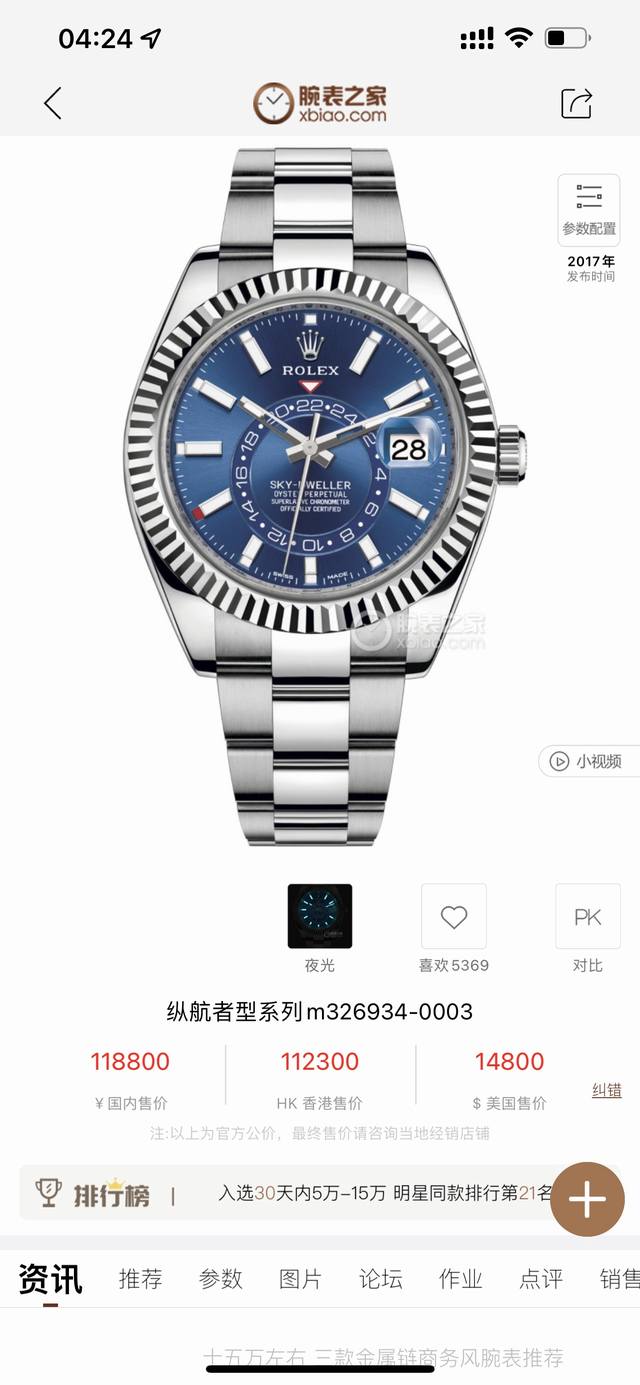640x1385 pixels.
Task: Select the 资讯 tab
Action: (x=50, y=1278)
